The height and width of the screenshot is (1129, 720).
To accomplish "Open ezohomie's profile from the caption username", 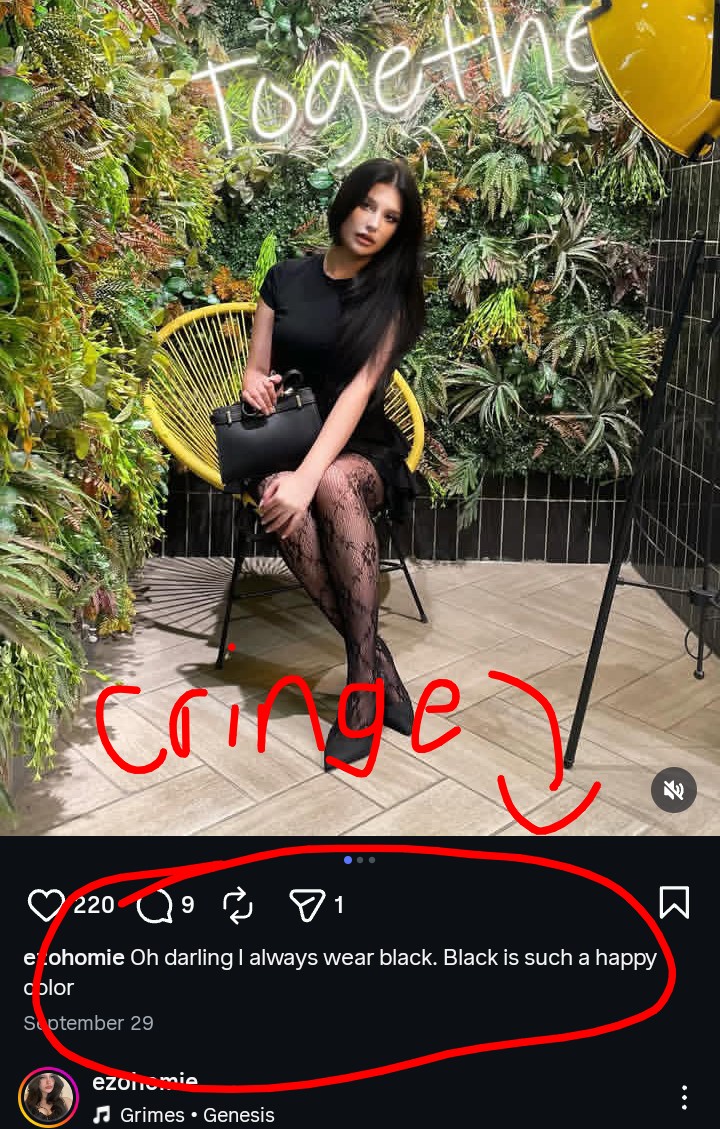I will (74, 957).
